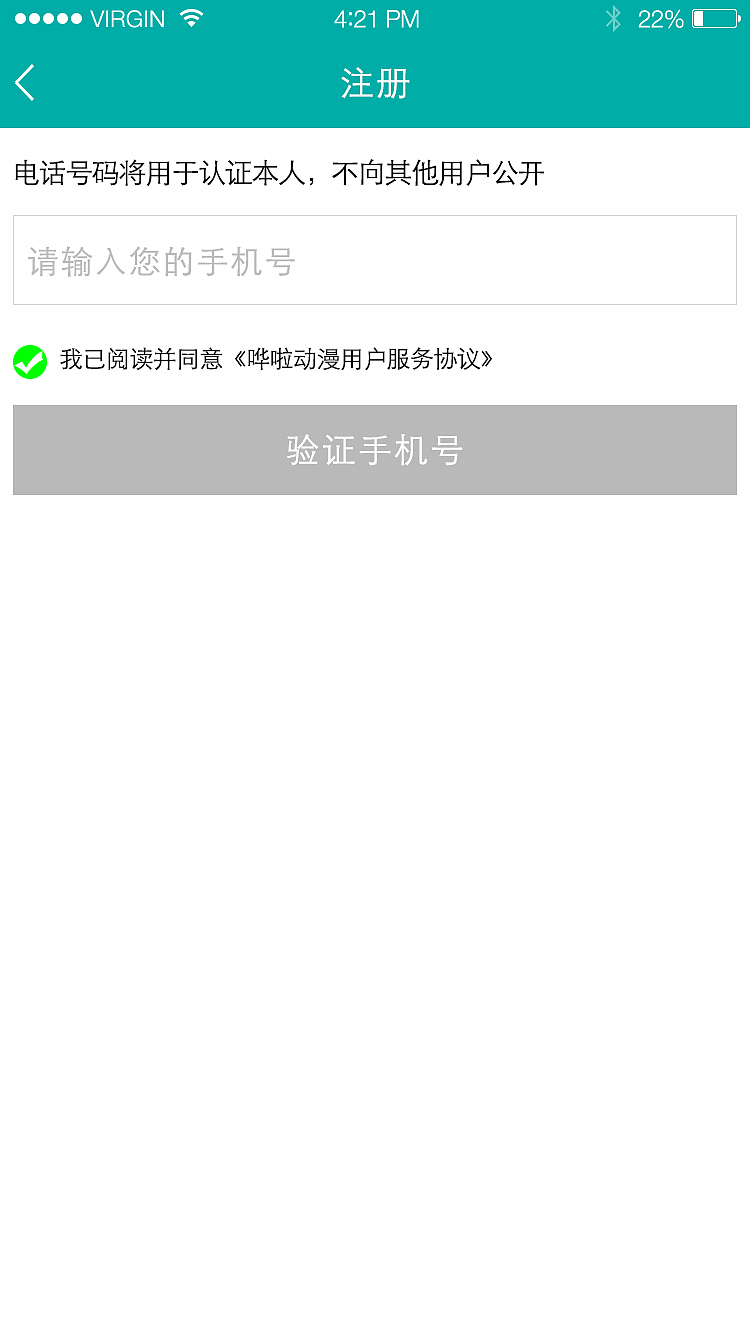Uncheck the agreement checkbox

point(30,362)
